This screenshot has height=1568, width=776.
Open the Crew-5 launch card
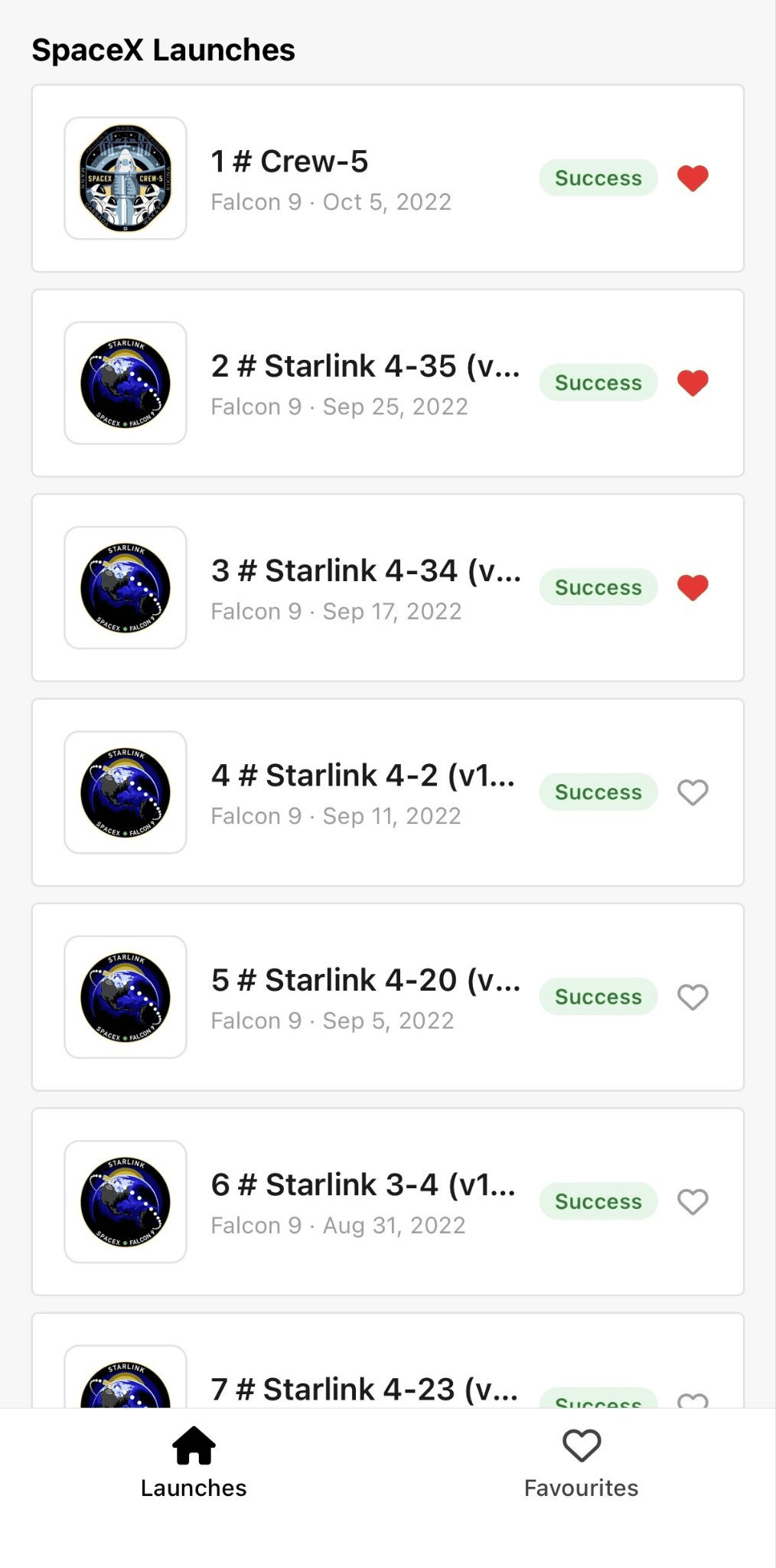click(x=388, y=178)
